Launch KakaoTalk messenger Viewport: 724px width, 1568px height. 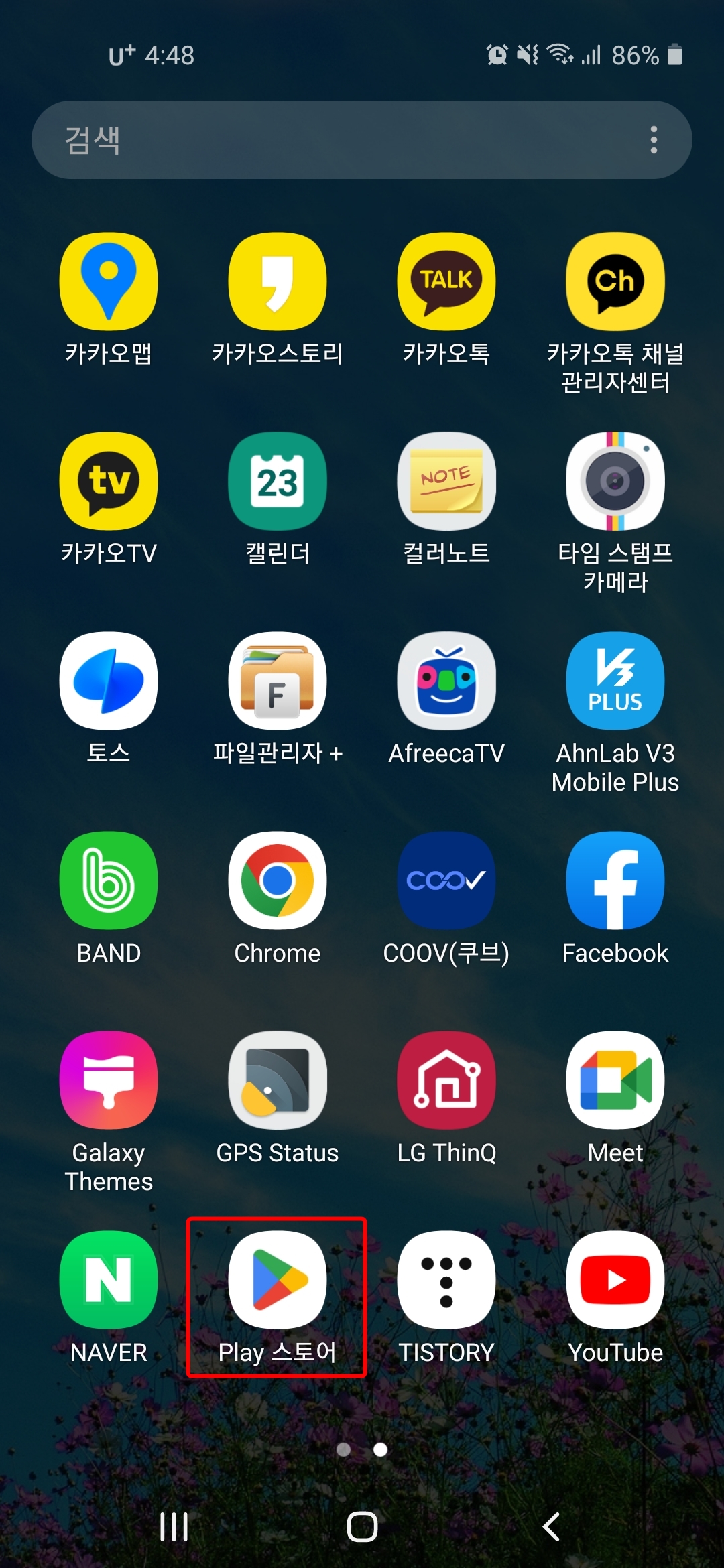tap(446, 281)
